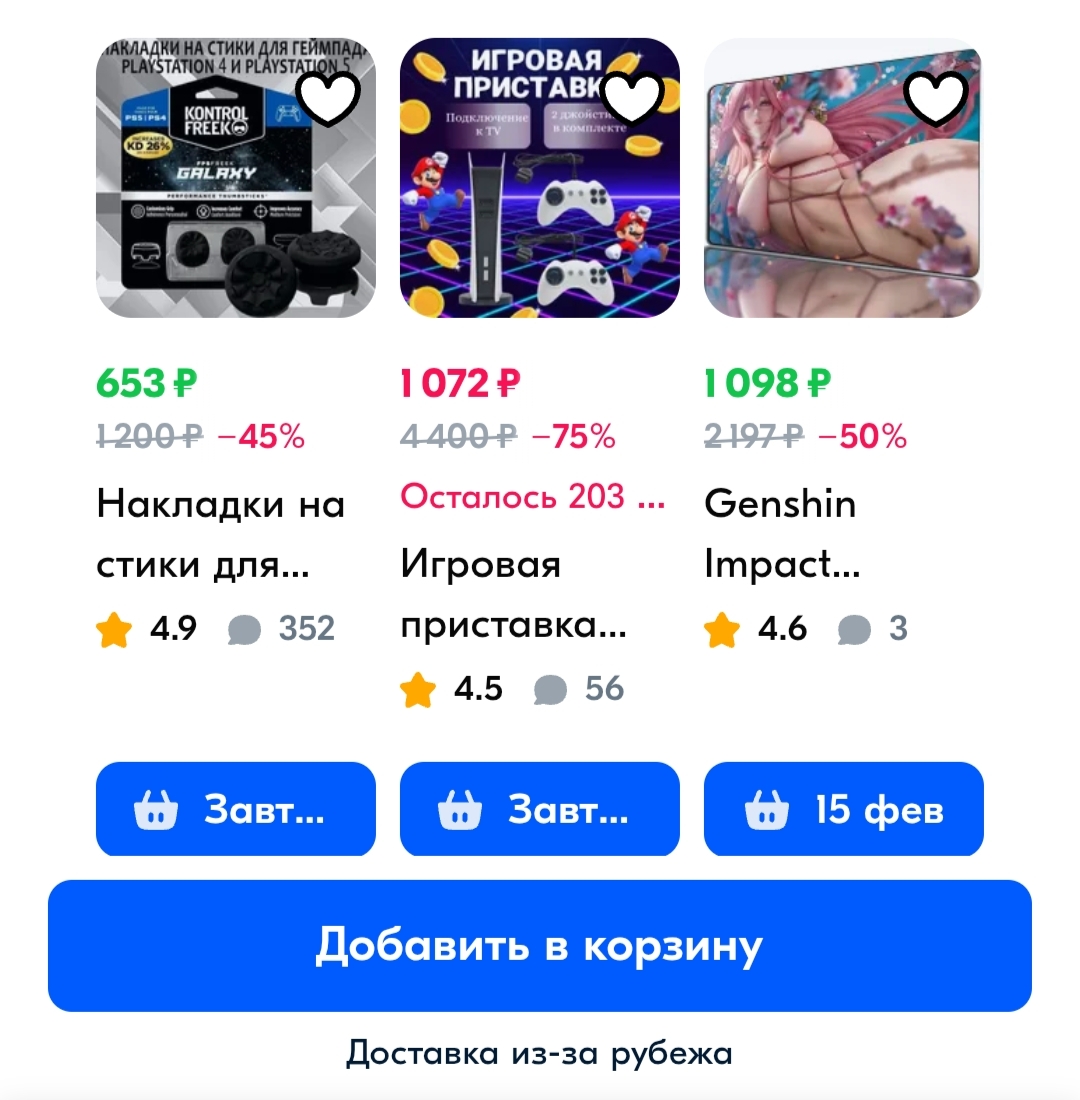This screenshot has height=1100, width=1080.
Task: Add 1072 ₽ game console to cart
Action: coord(539,809)
